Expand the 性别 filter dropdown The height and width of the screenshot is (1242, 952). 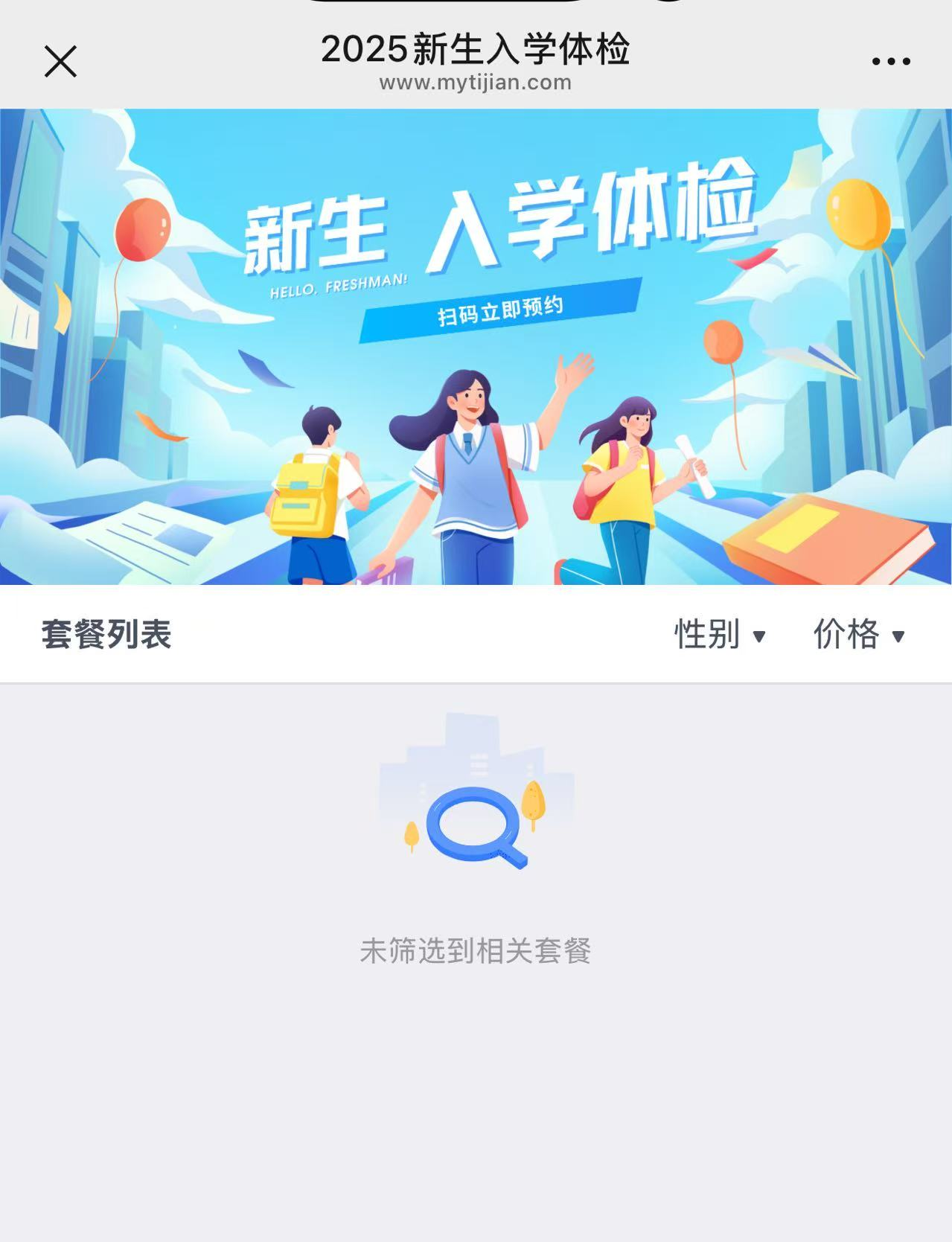[719, 635]
